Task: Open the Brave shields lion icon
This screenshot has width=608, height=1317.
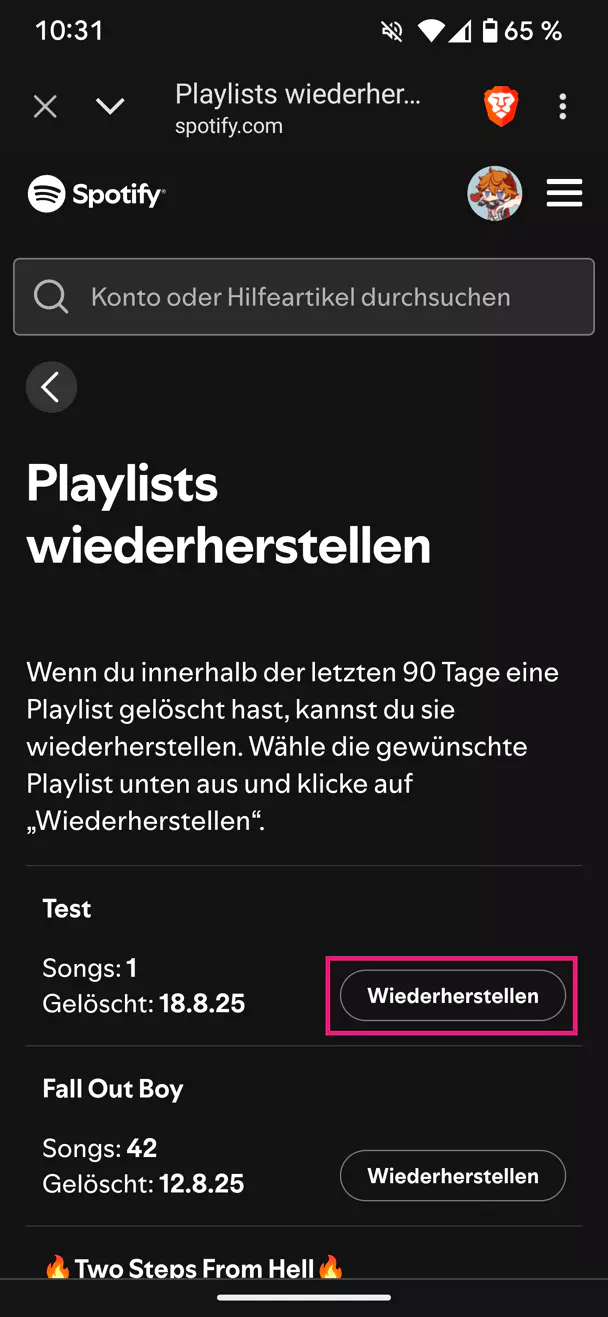Action: [501, 106]
